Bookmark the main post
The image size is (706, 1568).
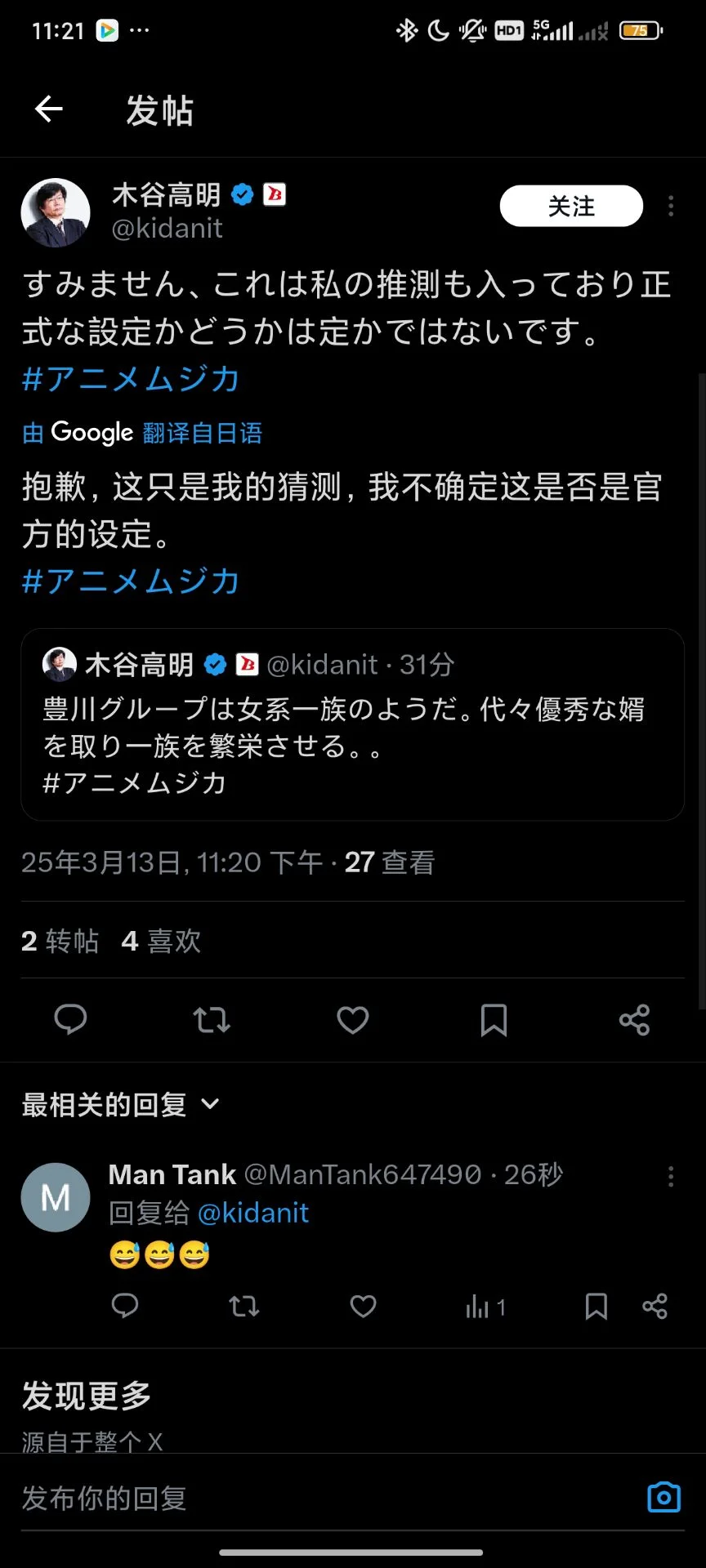click(x=494, y=1019)
